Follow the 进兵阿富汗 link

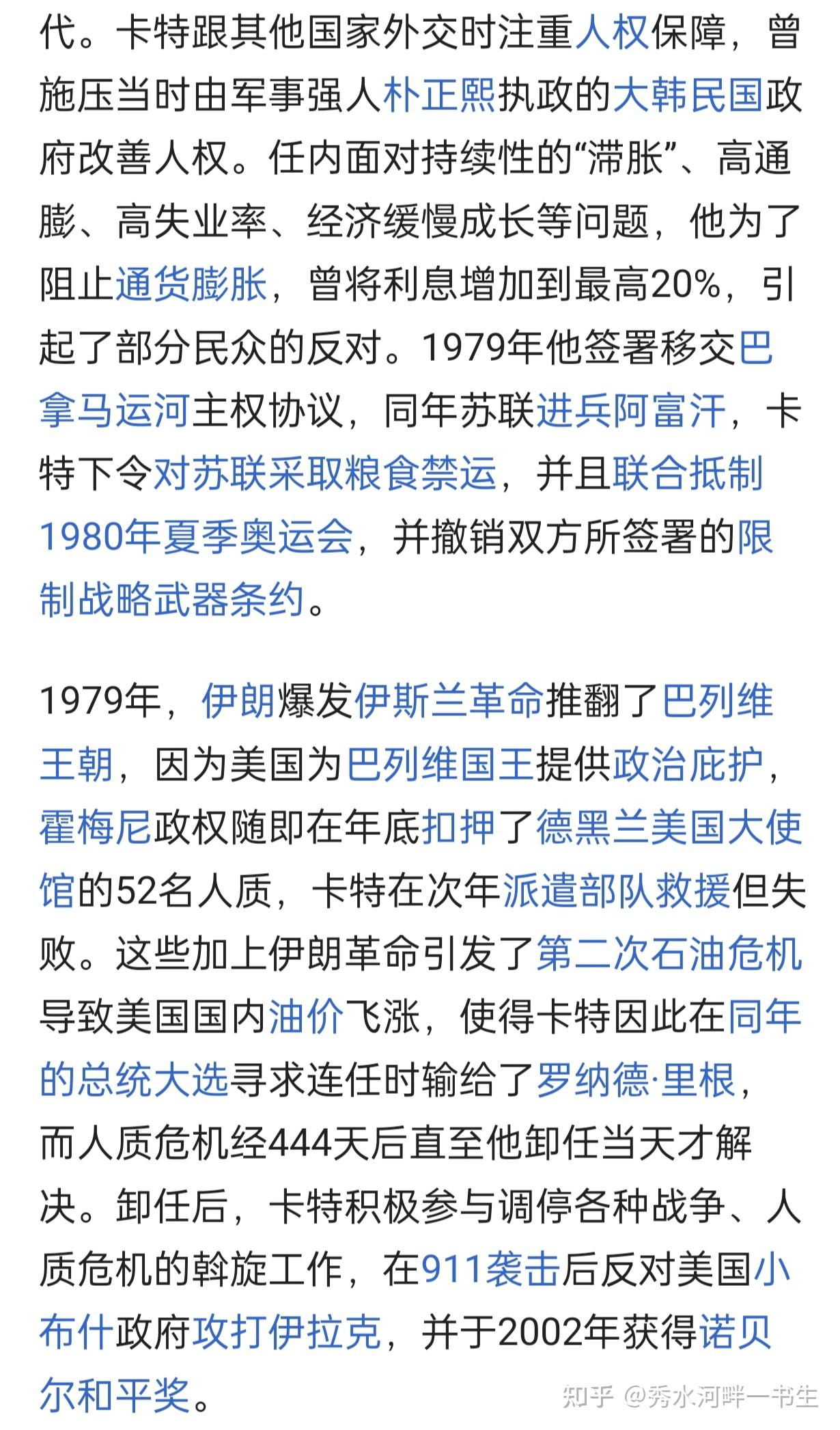tap(630, 411)
